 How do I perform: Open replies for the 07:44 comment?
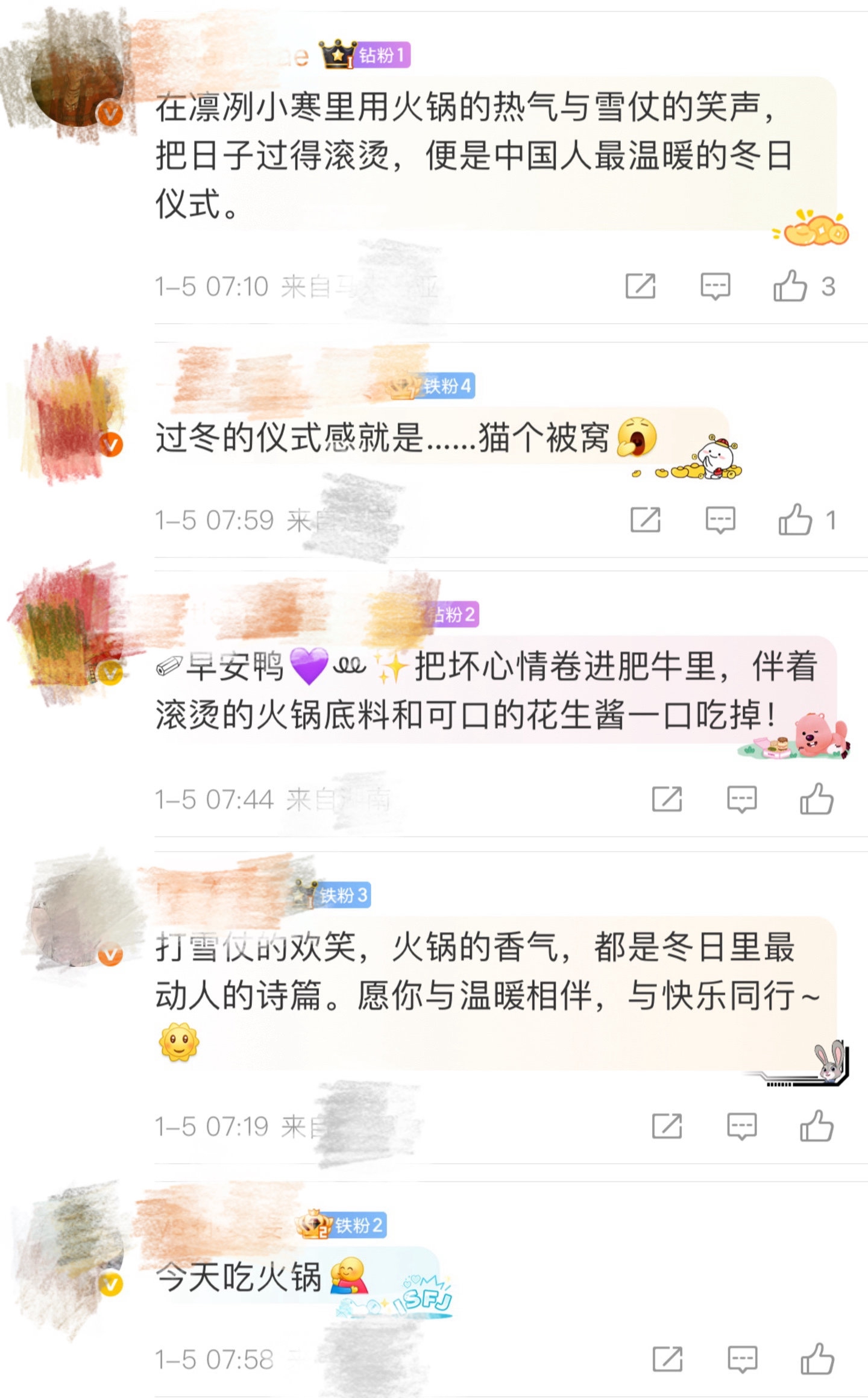(x=741, y=799)
